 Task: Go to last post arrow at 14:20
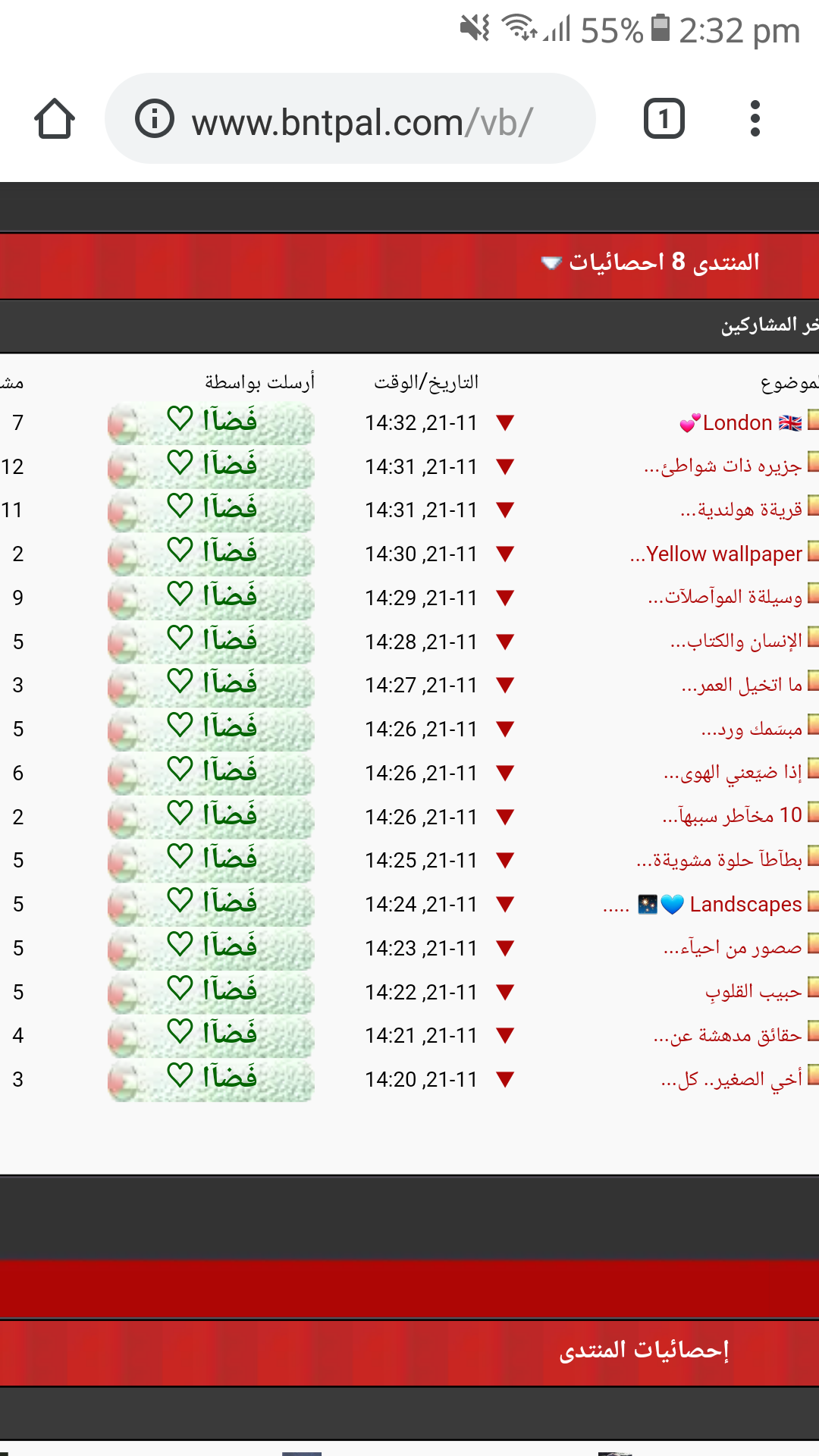505,1080
